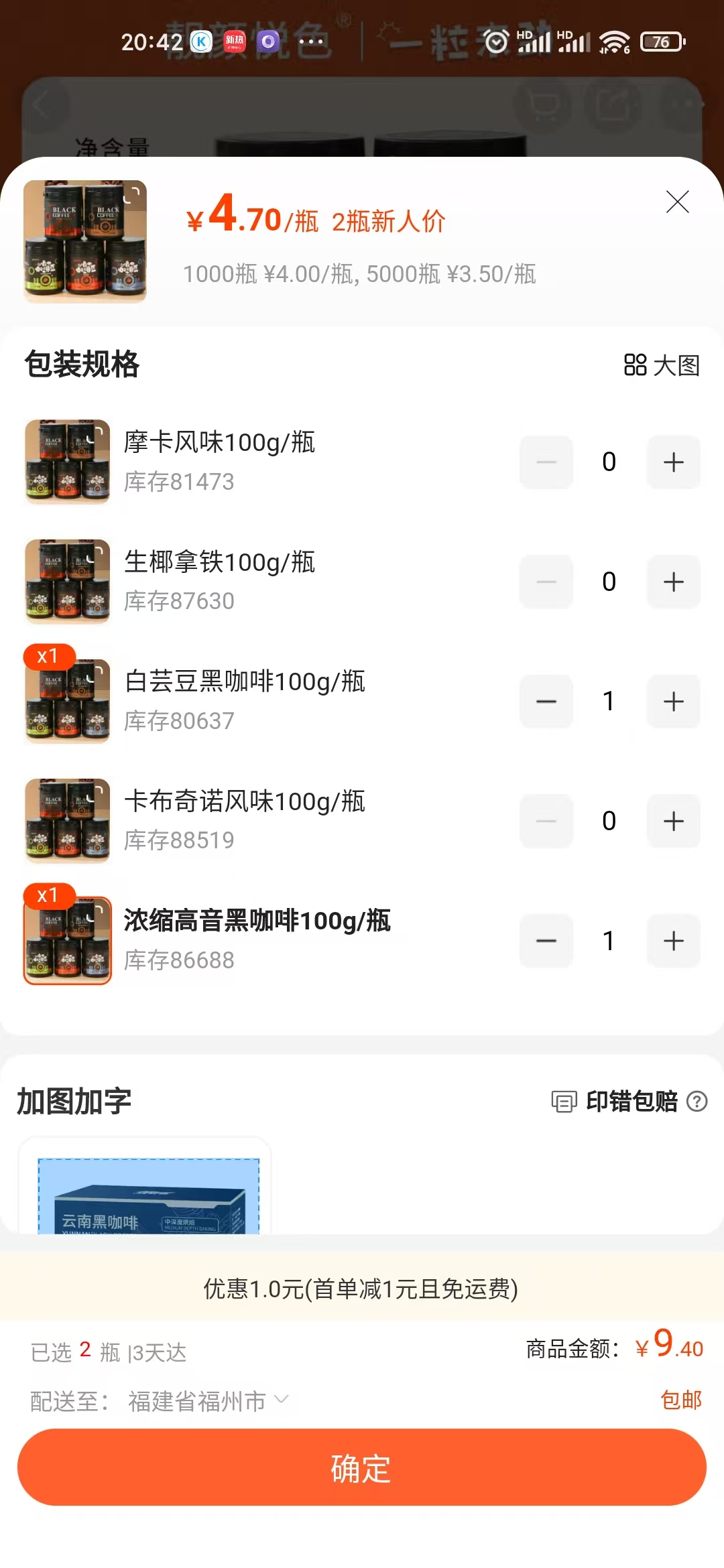
Task: View the 卡布奇诺风味100g/瓶 option image
Action: tap(67, 821)
